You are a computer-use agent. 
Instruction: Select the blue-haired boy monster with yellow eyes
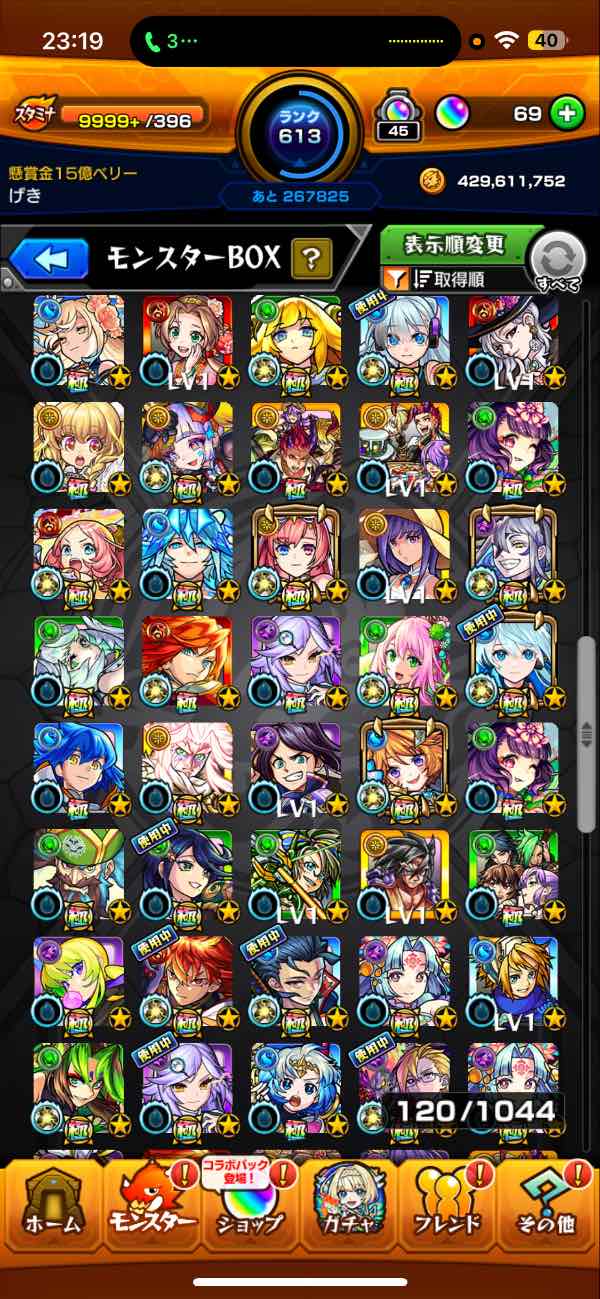[79, 767]
